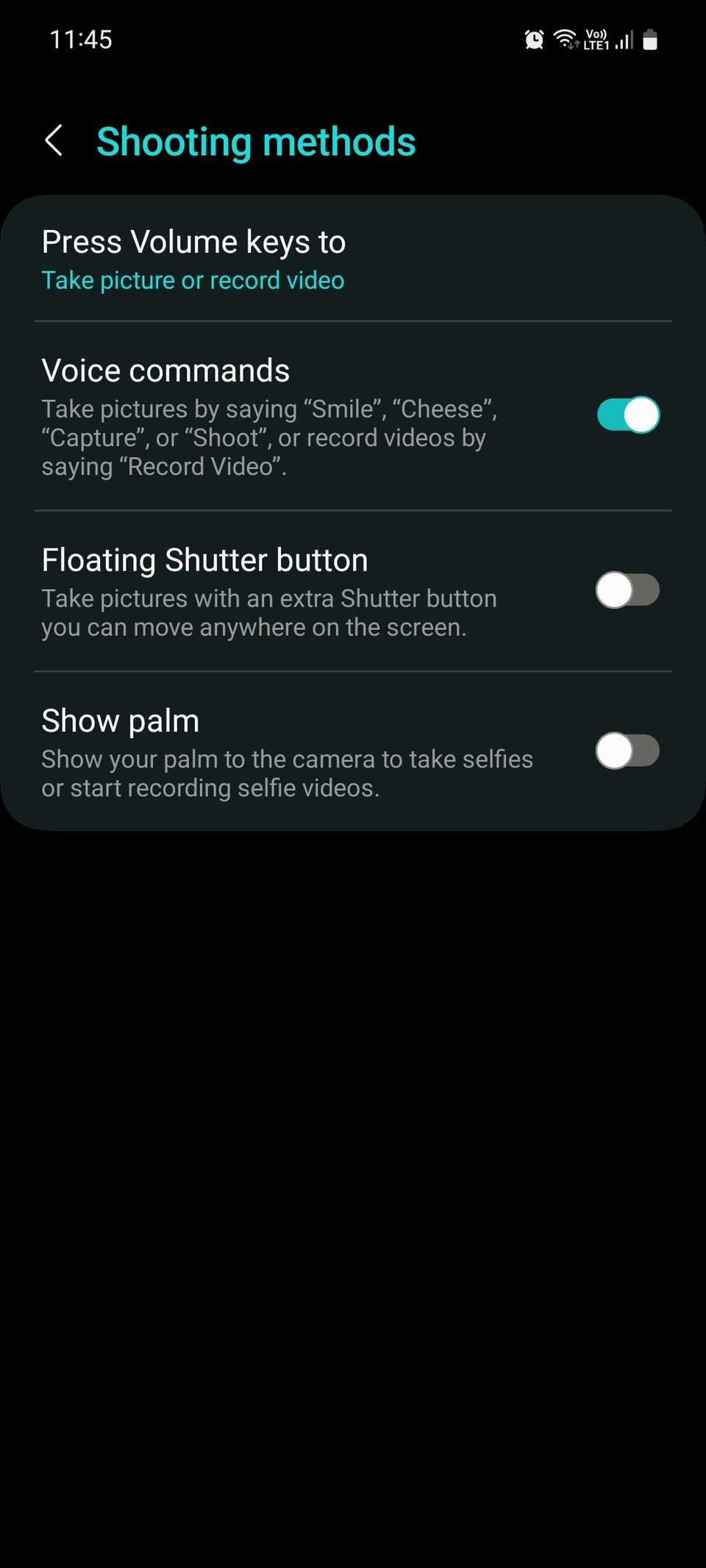Turn on the Show palm switch
Viewport: 706px width, 1568px height.
pyautogui.click(x=628, y=751)
